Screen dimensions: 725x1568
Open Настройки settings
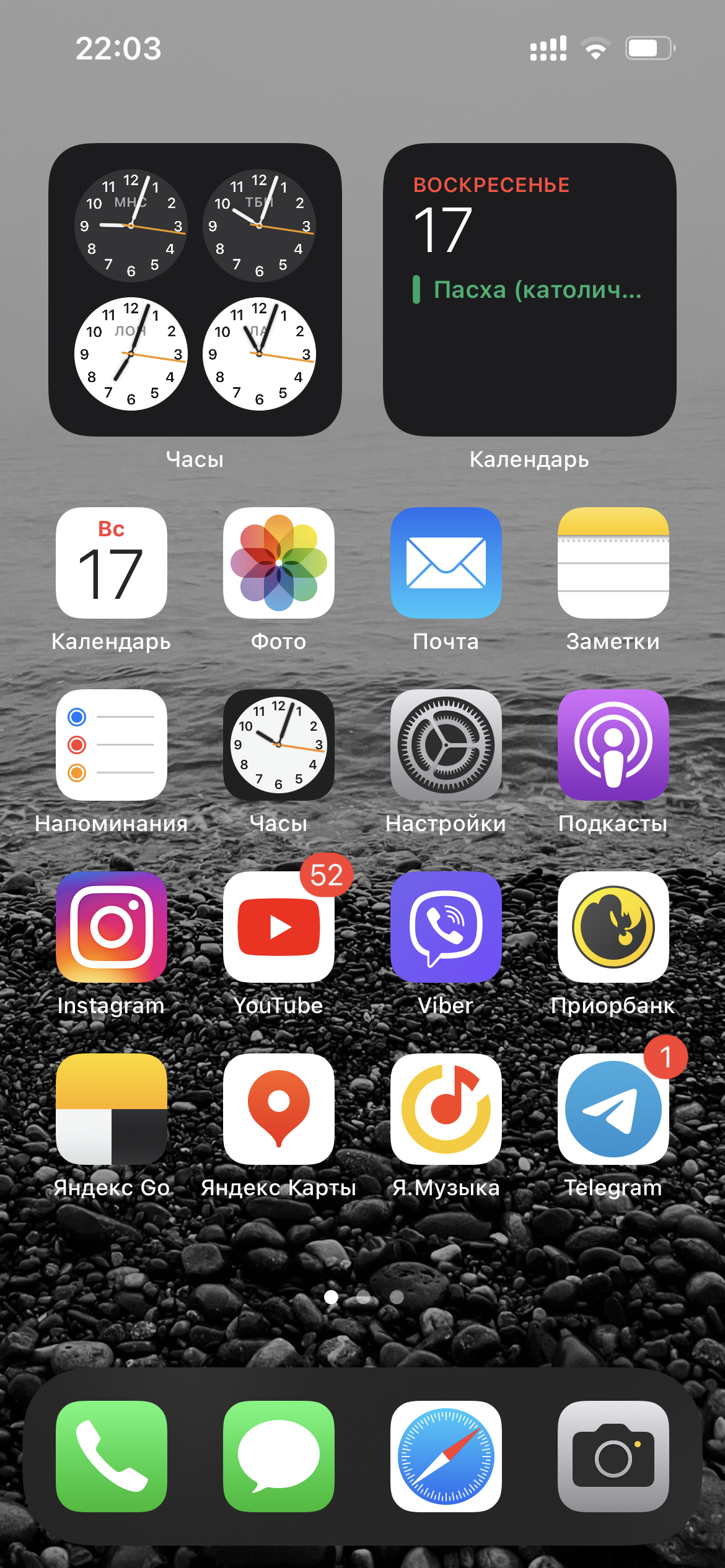pyautogui.click(x=446, y=745)
